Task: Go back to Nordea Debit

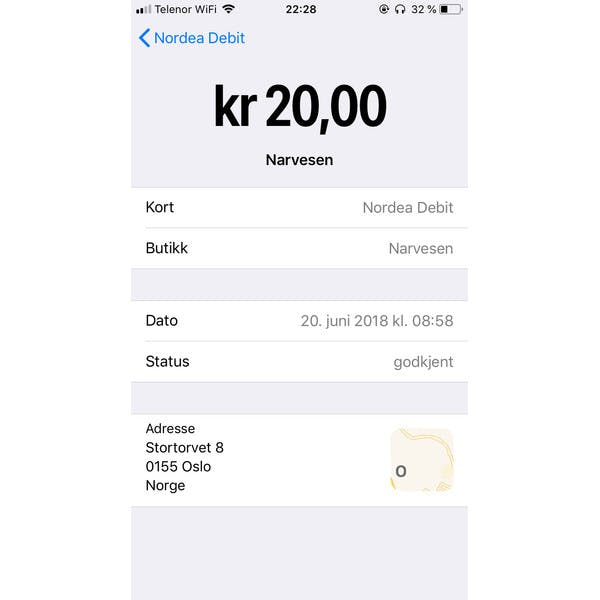Action: [191, 38]
